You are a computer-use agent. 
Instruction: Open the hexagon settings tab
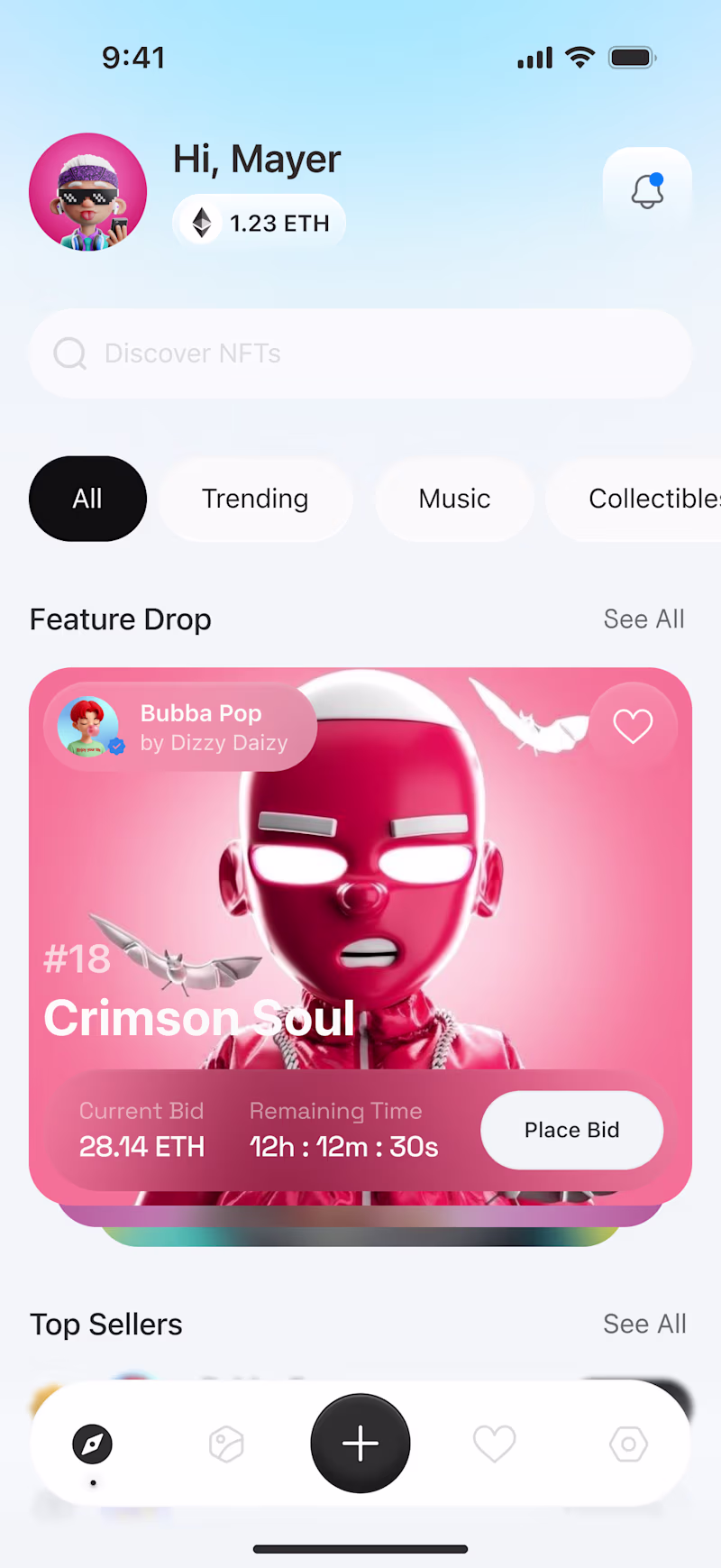pos(628,1444)
